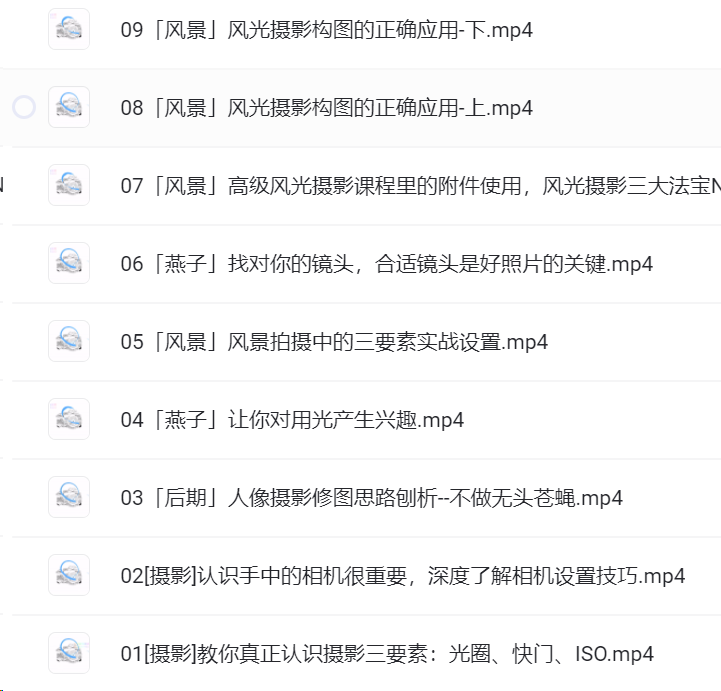
Task: Open file 03 人像摄影修图思路刨析.mp4
Action: pyautogui.click(x=371, y=498)
